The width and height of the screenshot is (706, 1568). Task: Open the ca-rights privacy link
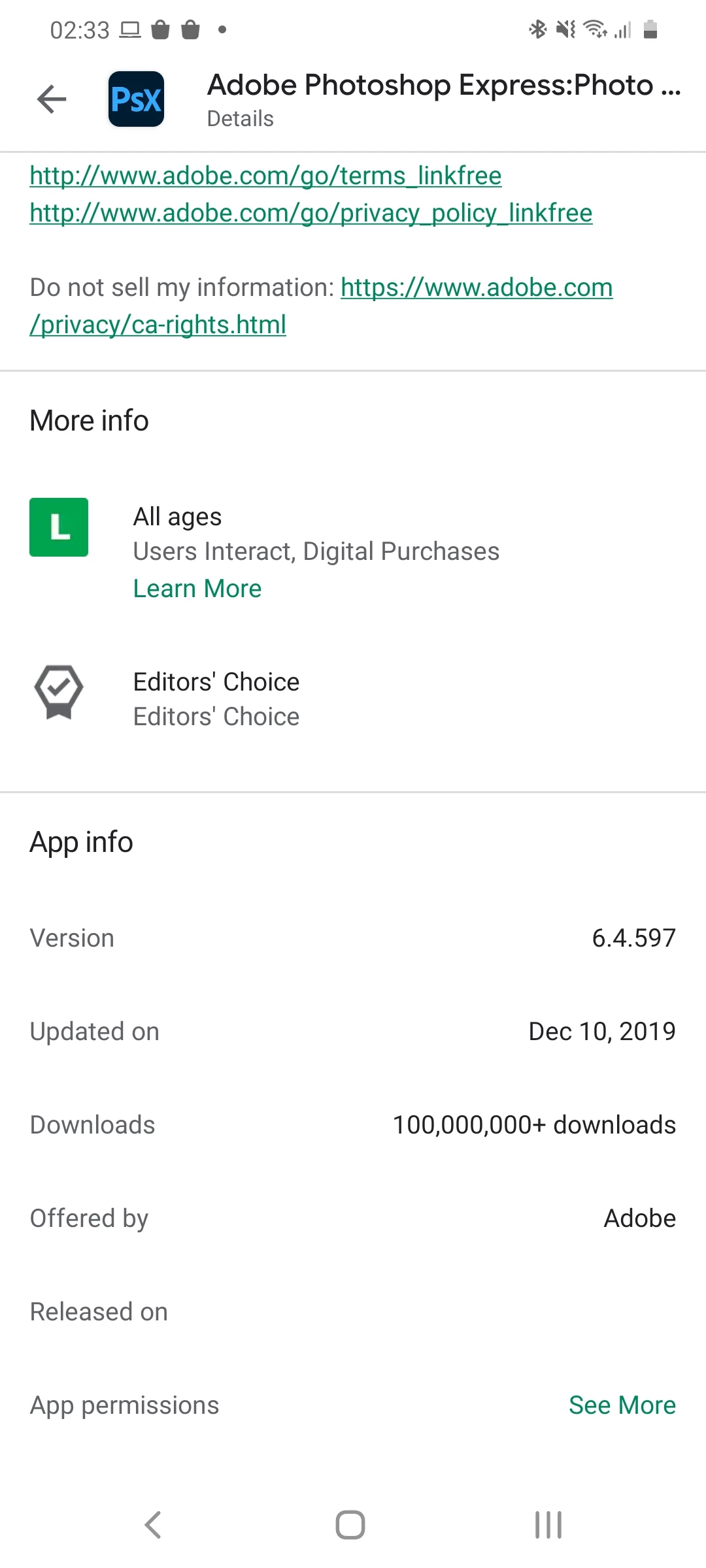pos(476,288)
